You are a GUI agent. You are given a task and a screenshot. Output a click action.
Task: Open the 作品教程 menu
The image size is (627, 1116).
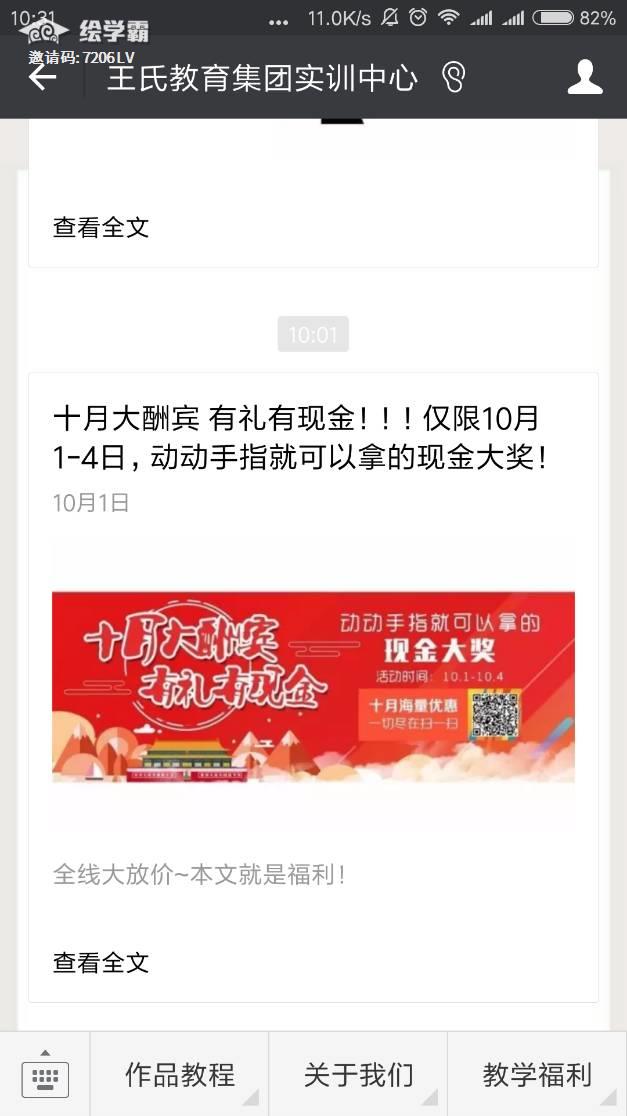[x=180, y=1075]
